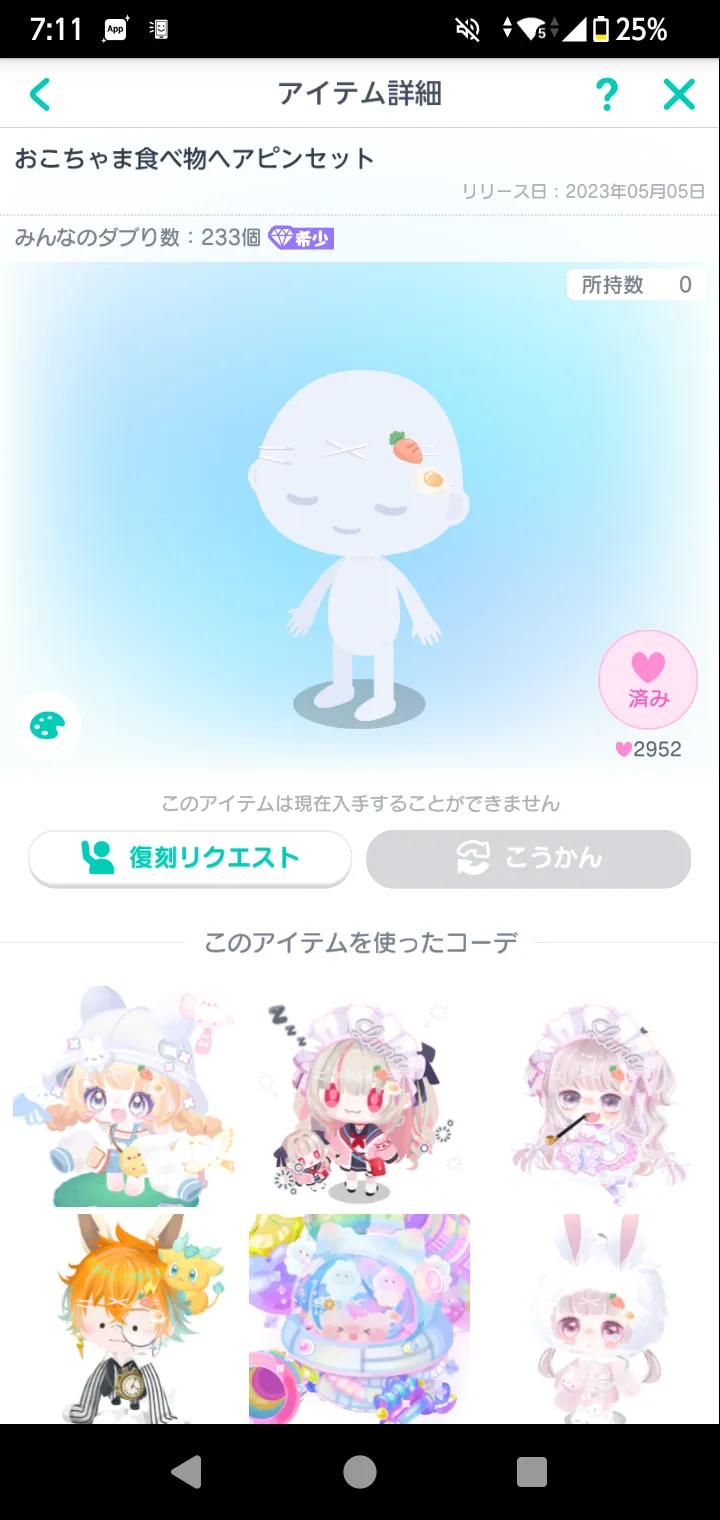View the sleeping Zzz sailor outfit
This screenshot has width=720, height=1520.
click(x=359, y=1095)
